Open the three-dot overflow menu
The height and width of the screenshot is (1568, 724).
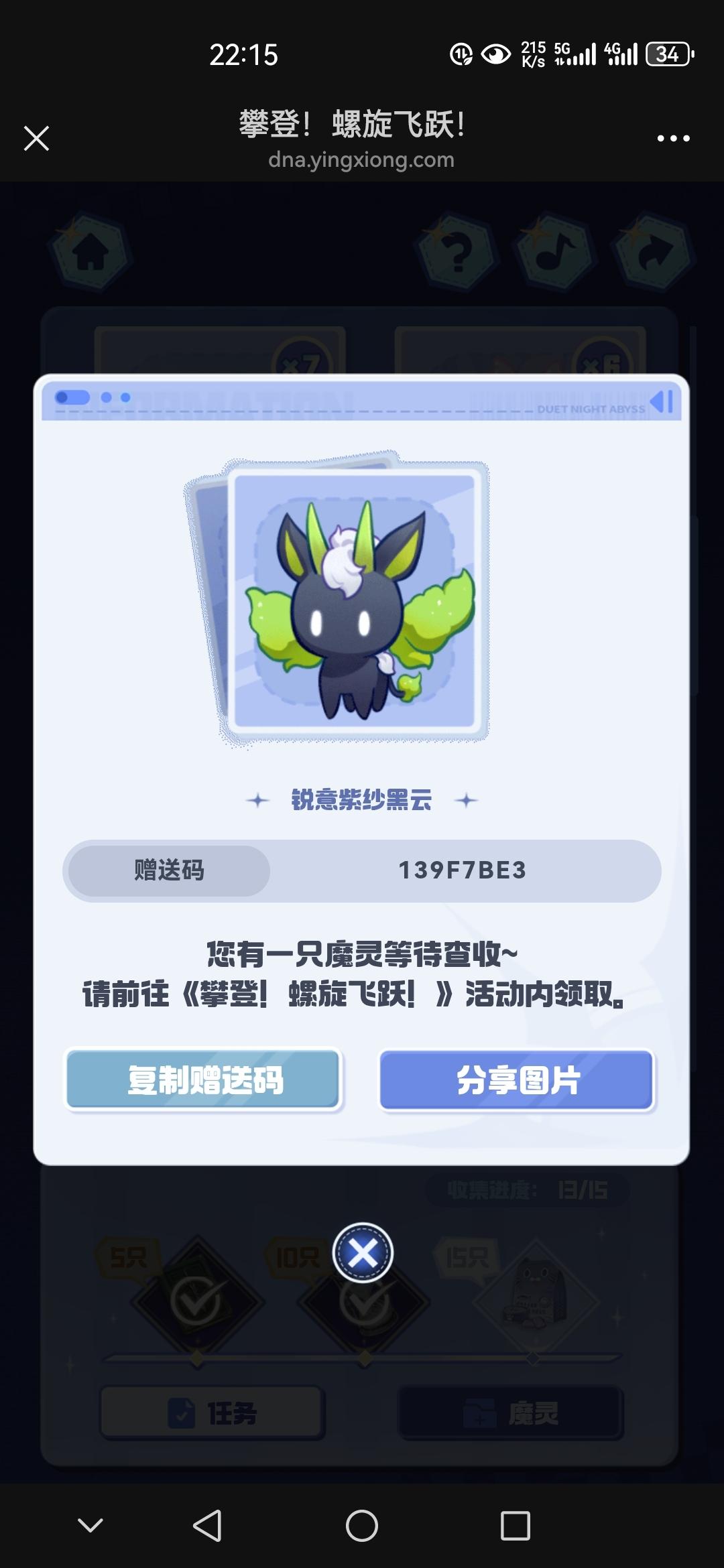[x=673, y=139]
